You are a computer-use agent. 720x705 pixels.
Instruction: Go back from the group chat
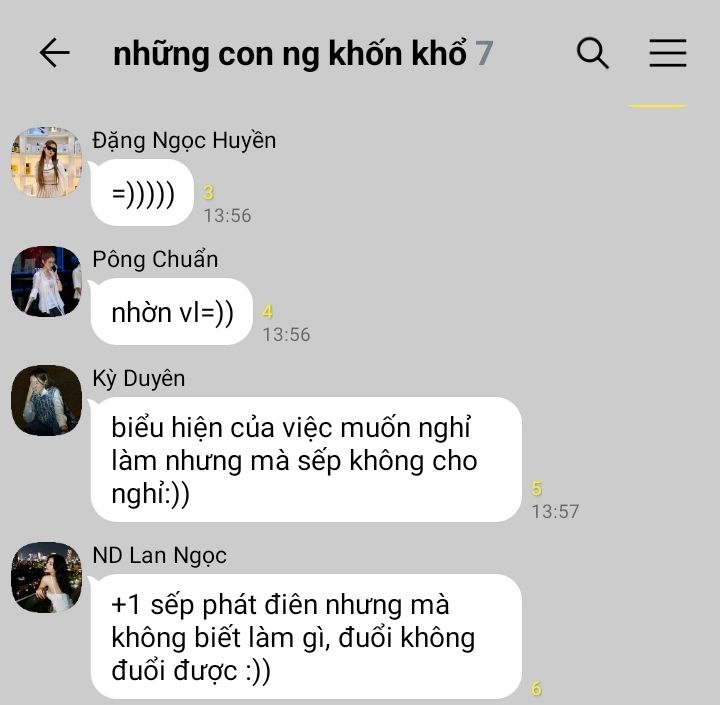point(54,53)
